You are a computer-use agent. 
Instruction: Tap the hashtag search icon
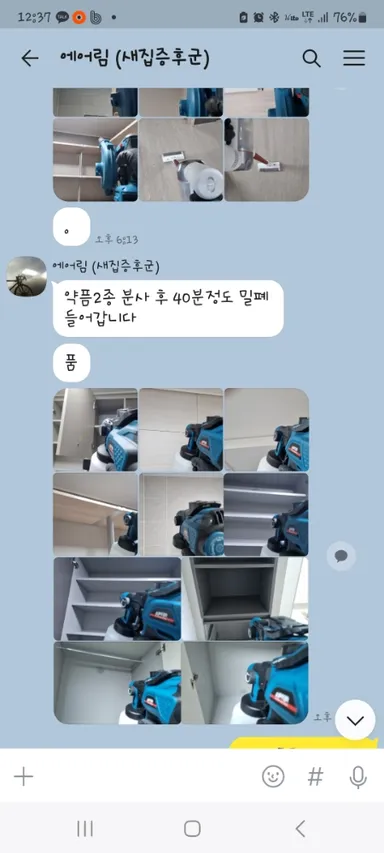click(315, 777)
